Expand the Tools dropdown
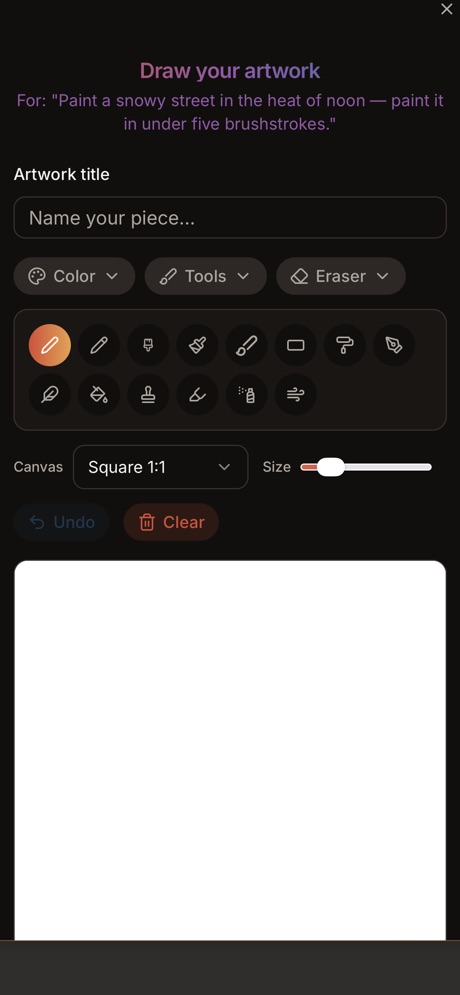This screenshot has width=460, height=995. (x=206, y=276)
